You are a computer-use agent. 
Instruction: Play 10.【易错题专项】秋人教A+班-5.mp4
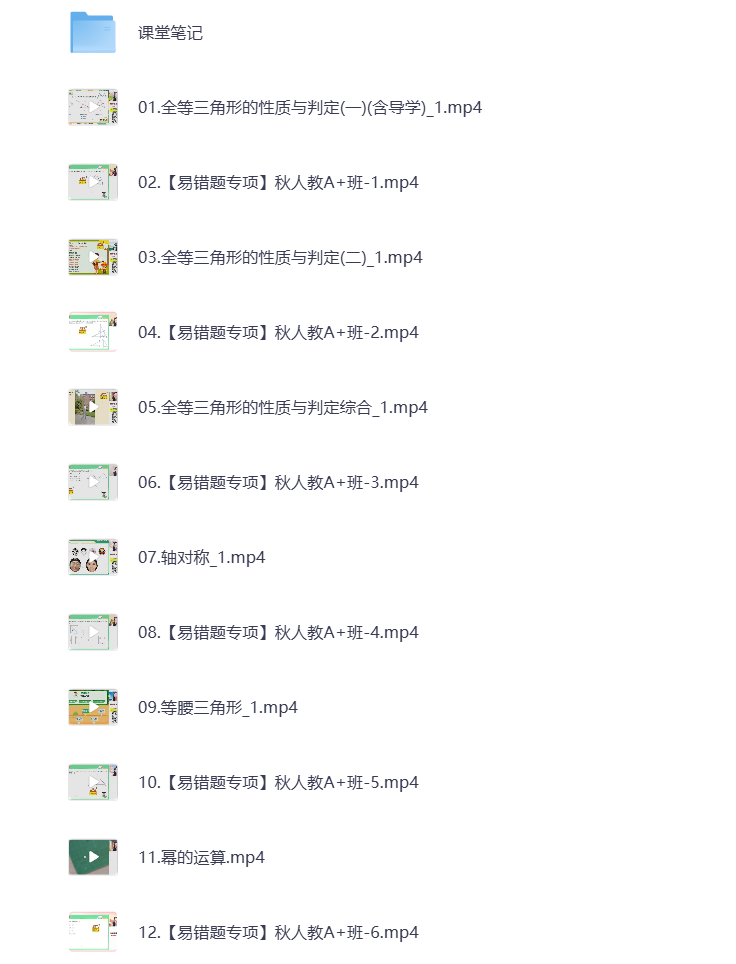[277, 783]
